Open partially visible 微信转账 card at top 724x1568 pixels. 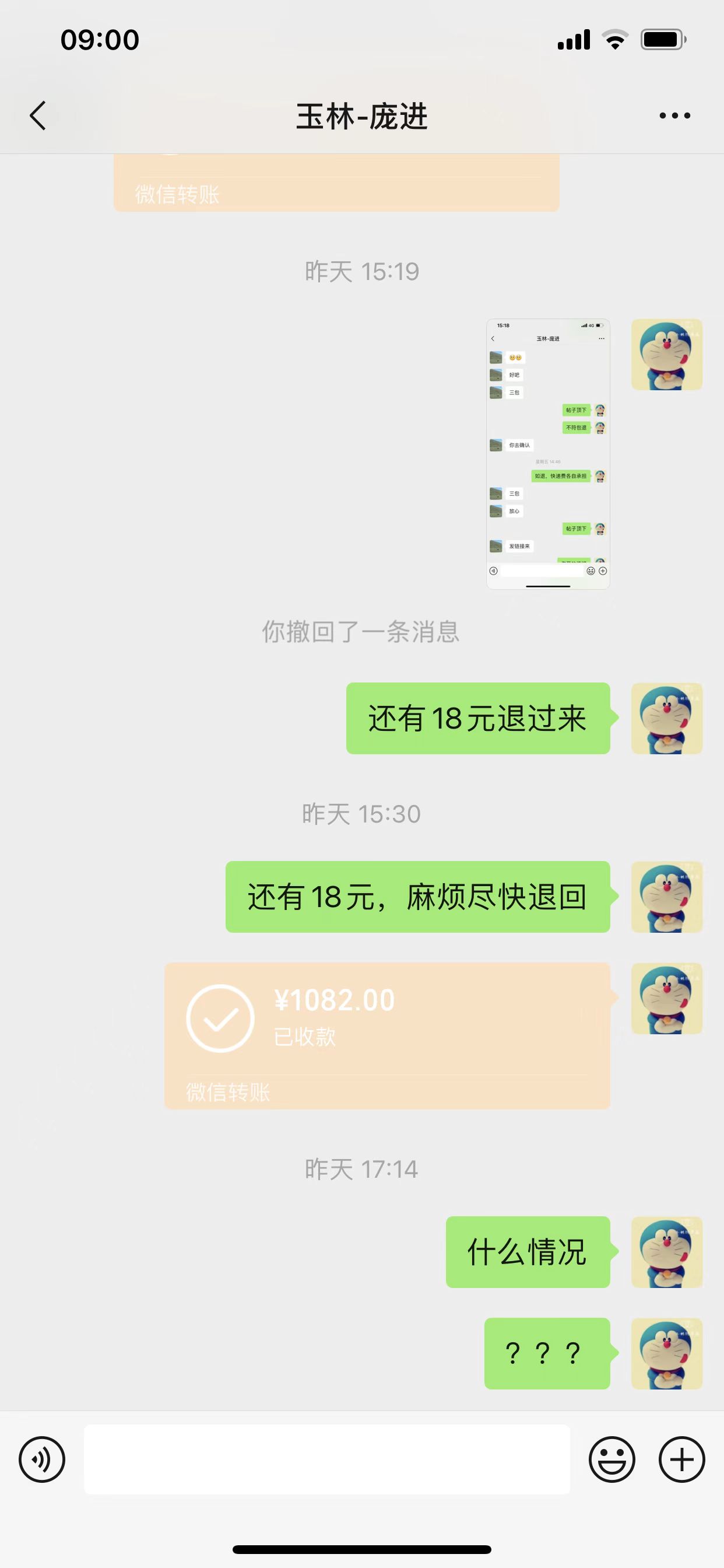(336, 183)
